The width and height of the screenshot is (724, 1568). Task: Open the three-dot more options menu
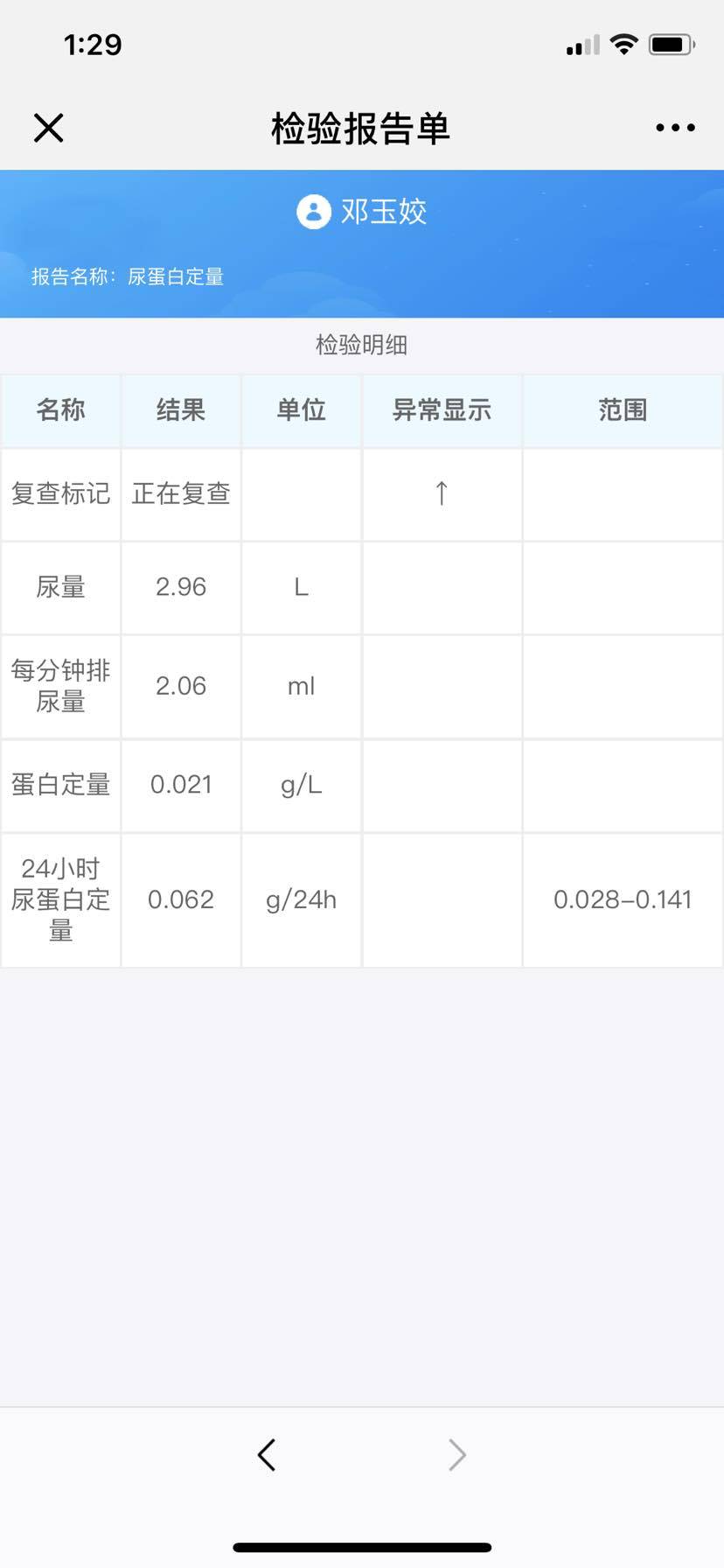[675, 128]
